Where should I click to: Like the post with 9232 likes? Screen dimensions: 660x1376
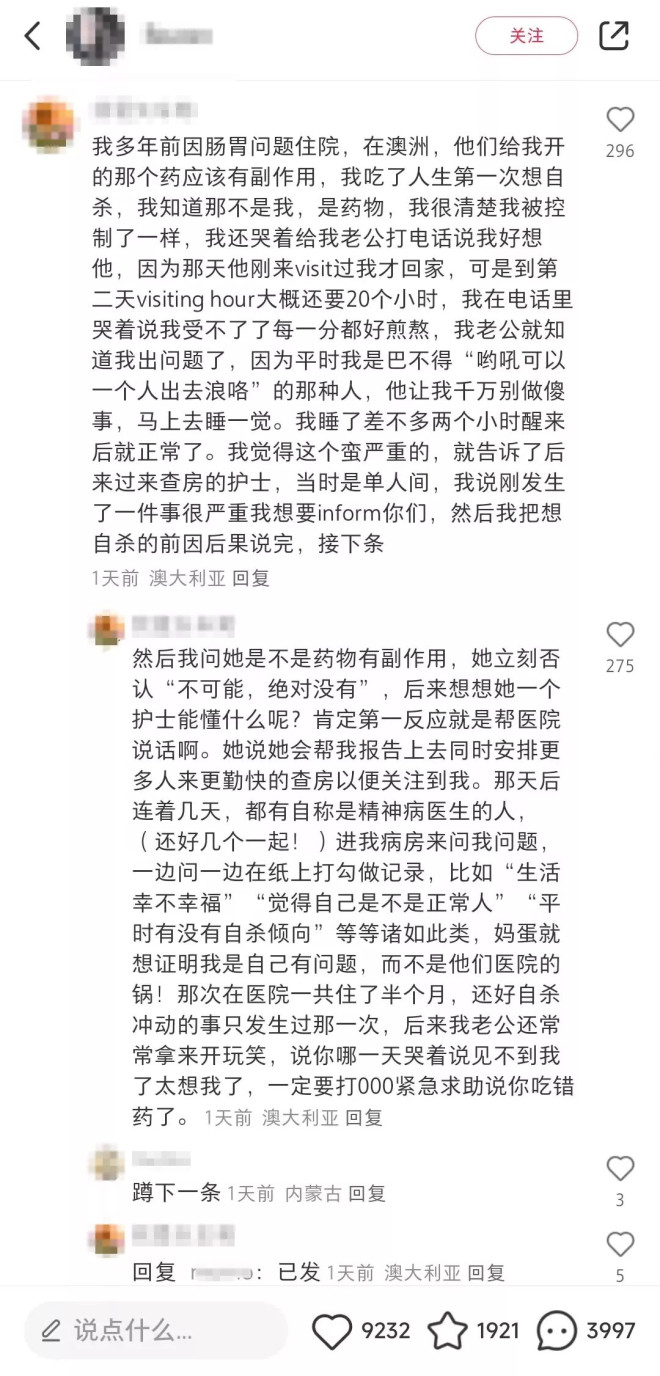point(332,1331)
